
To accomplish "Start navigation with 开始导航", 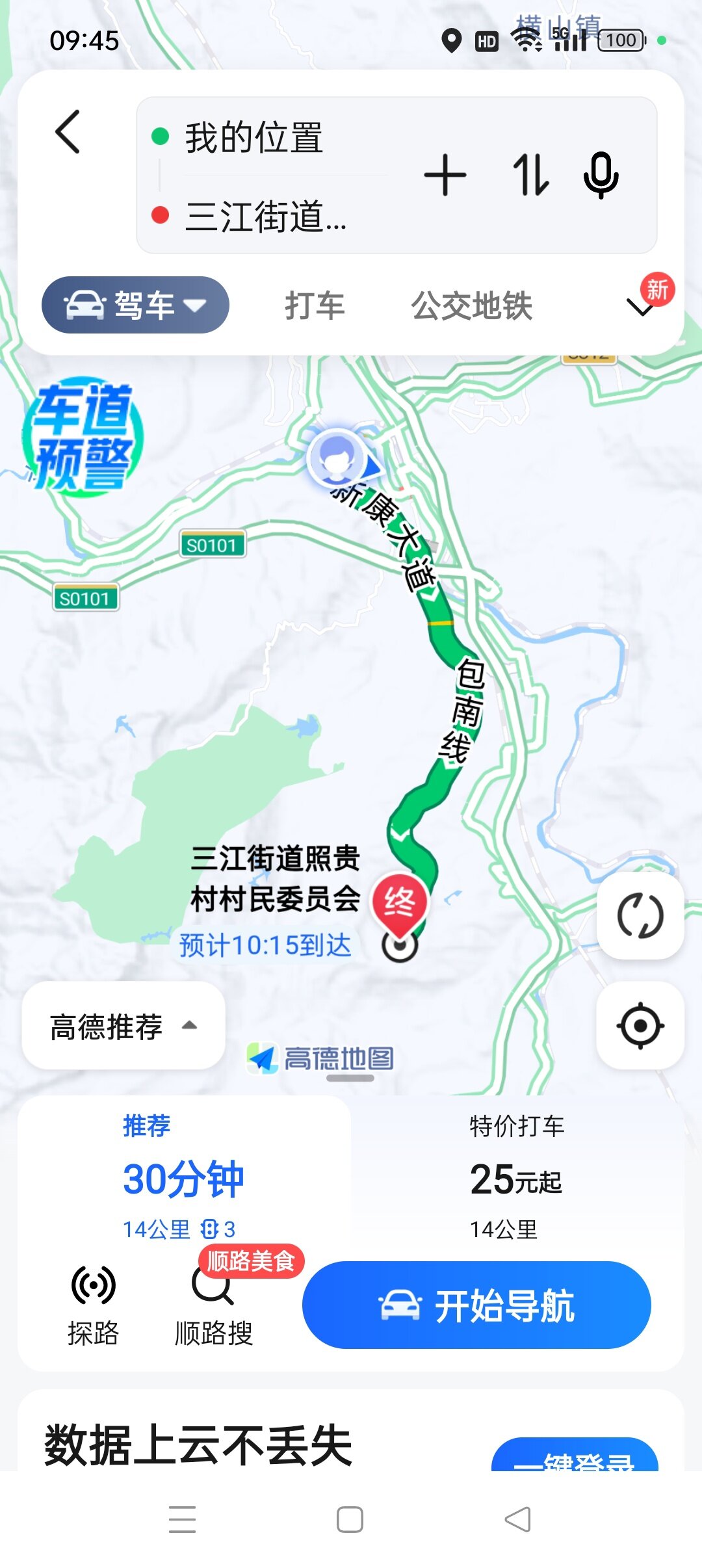I will (476, 1305).
